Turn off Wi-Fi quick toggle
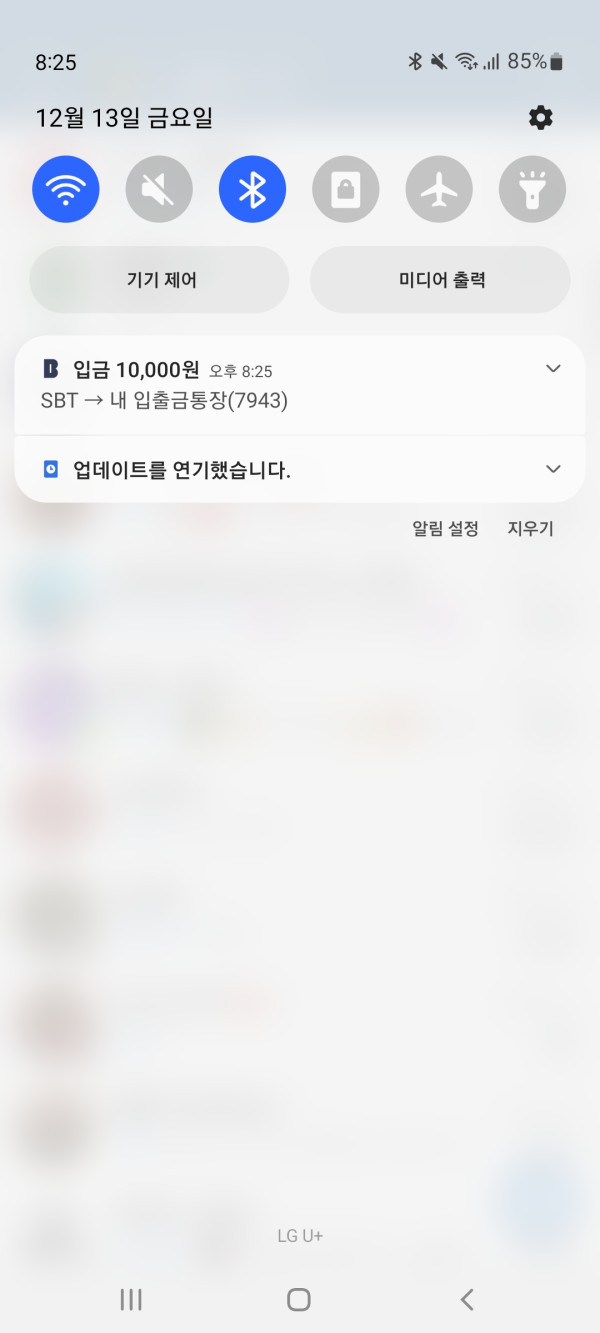 [66, 189]
